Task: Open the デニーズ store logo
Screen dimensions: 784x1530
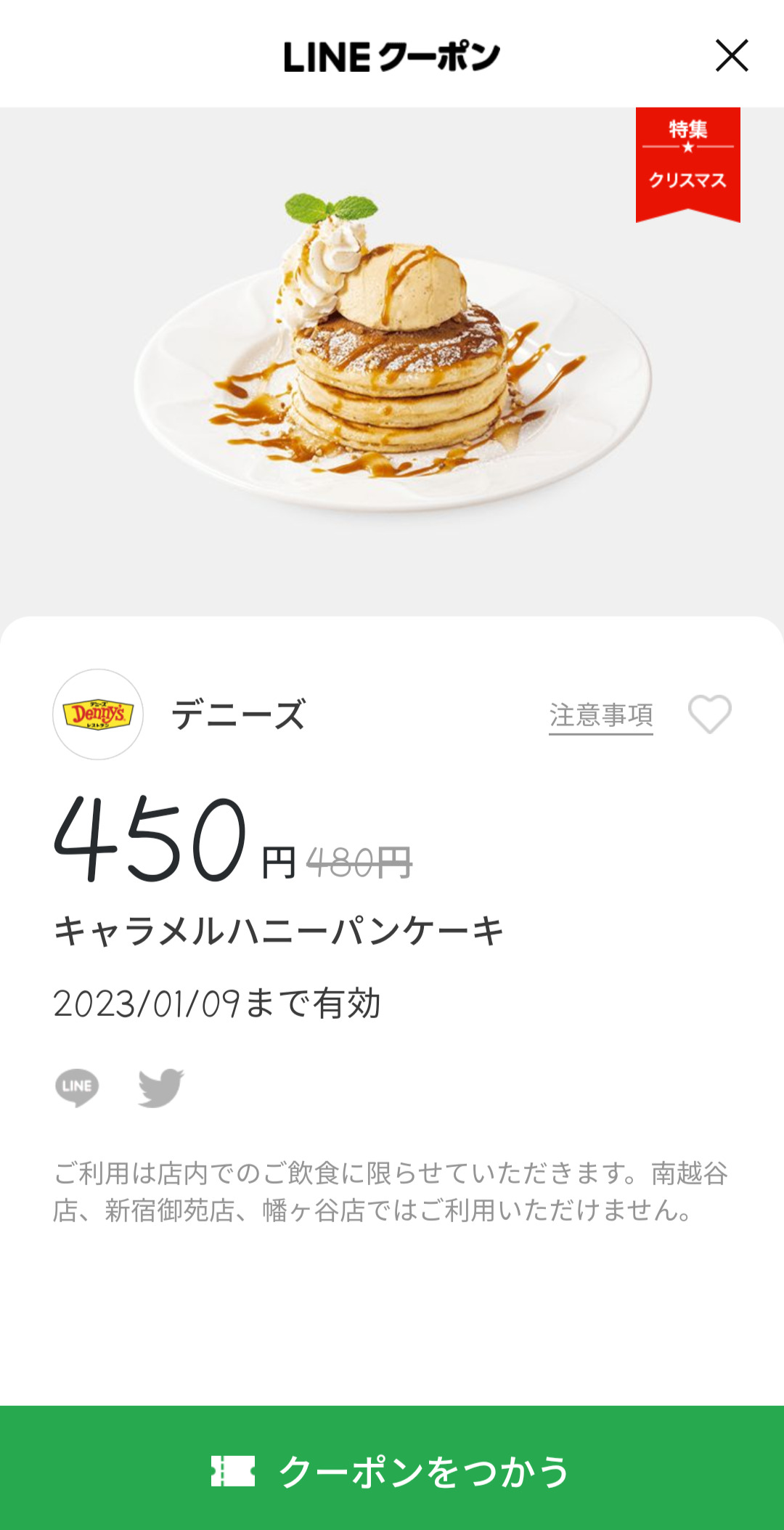Action: pyautogui.click(x=98, y=715)
